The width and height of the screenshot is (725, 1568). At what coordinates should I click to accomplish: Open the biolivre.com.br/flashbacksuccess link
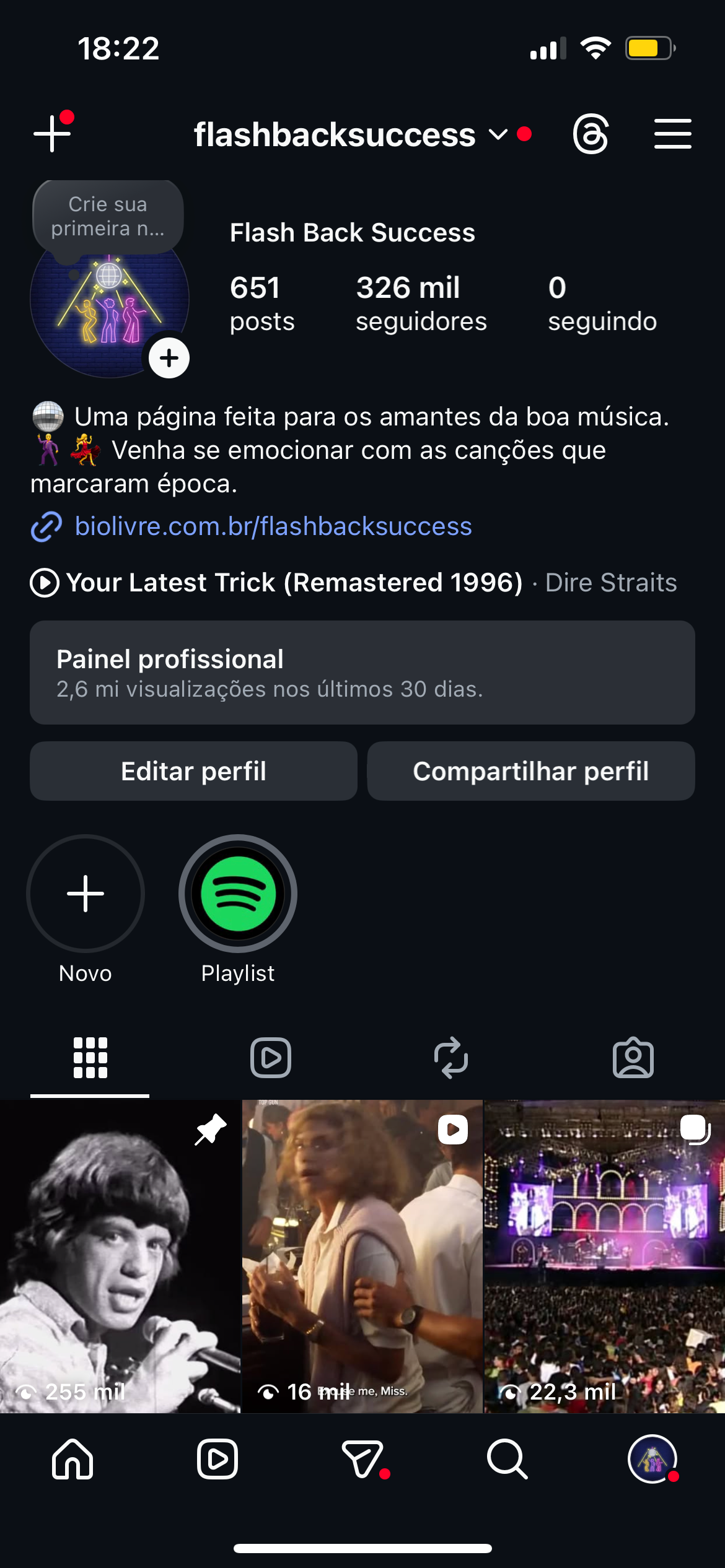click(x=273, y=526)
